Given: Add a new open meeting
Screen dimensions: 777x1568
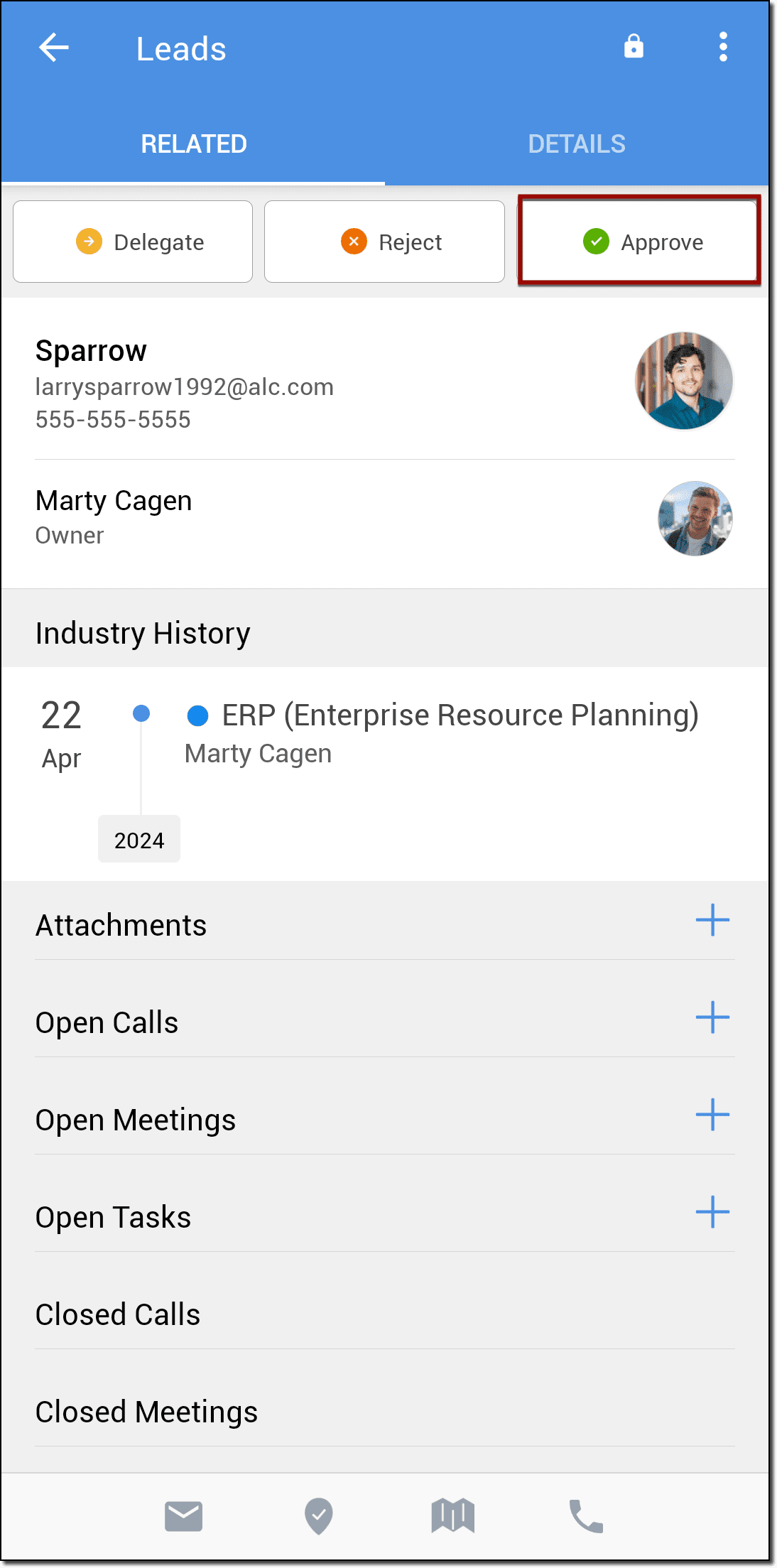Looking at the screenshot, I should pos(712,1115).
